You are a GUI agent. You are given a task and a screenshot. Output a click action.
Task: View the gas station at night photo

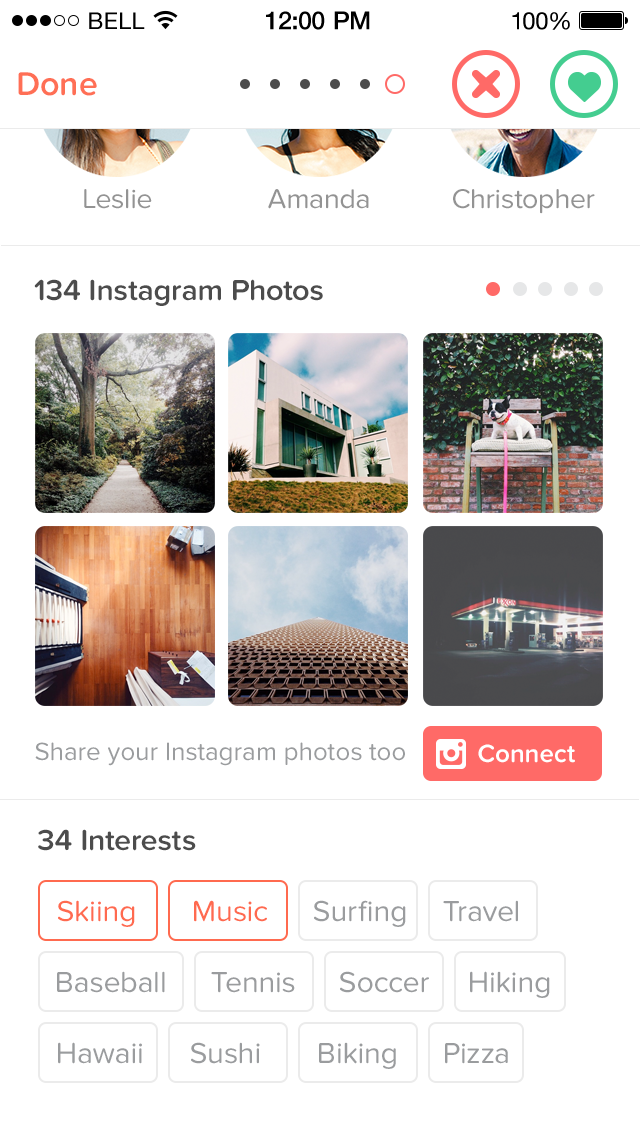[513, 616]
